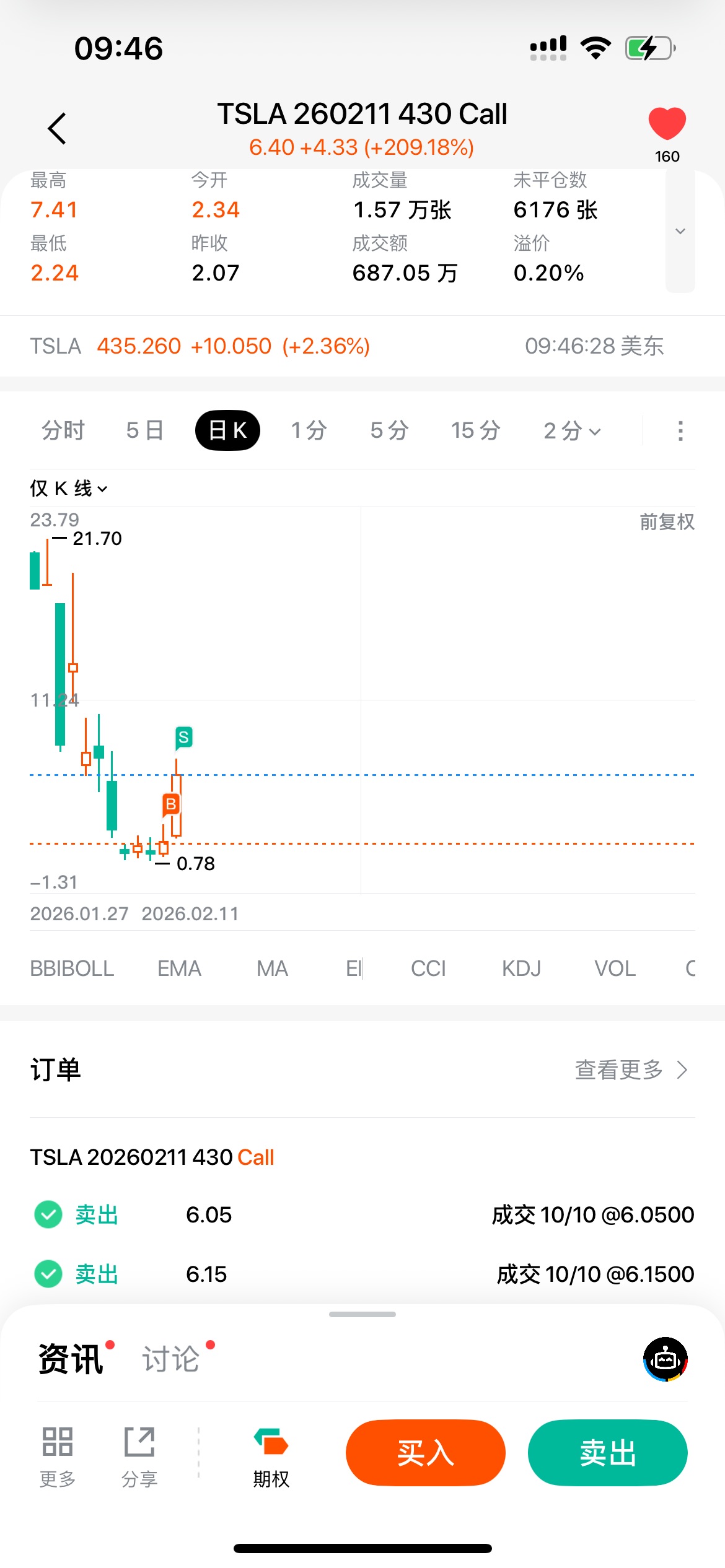Go back using the arrow icon
Screen dimensions: 725x1568
click(x=57, y=129)
